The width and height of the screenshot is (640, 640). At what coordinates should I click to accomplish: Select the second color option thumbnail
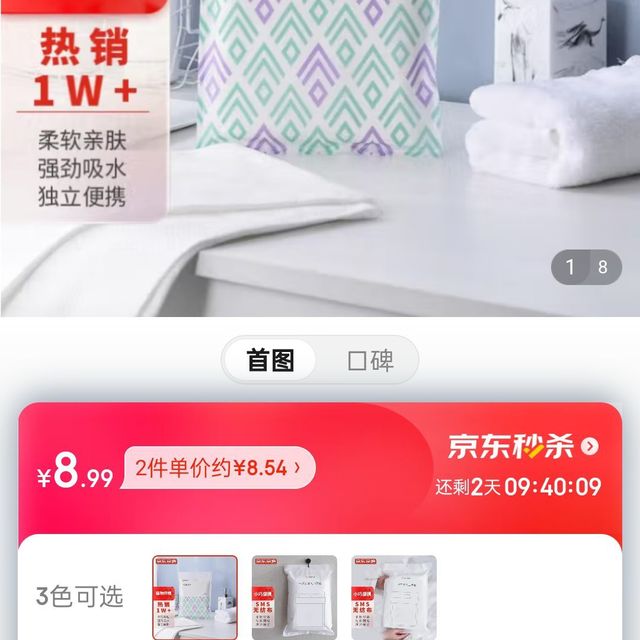(x=294, y=598)
